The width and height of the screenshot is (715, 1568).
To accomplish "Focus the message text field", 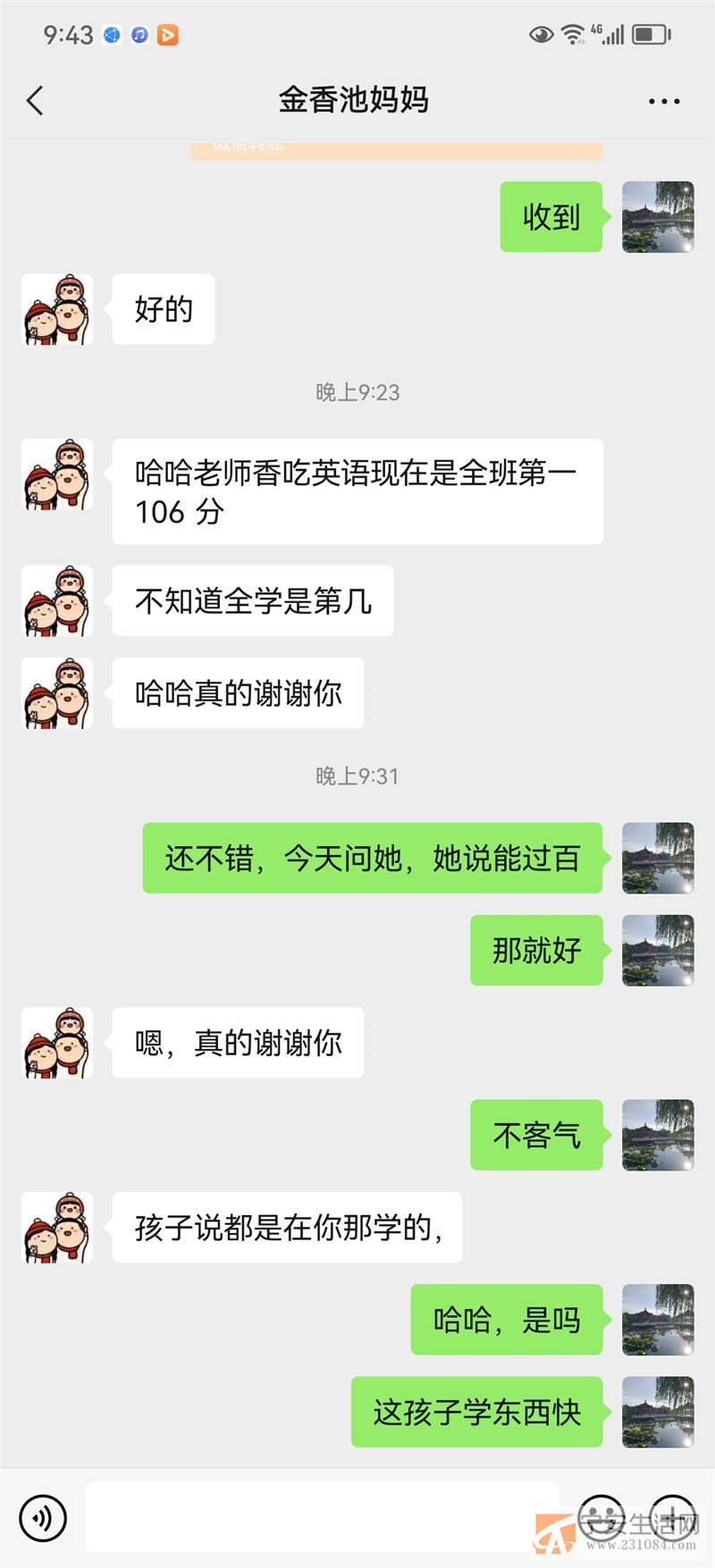I will point(322,1517).
